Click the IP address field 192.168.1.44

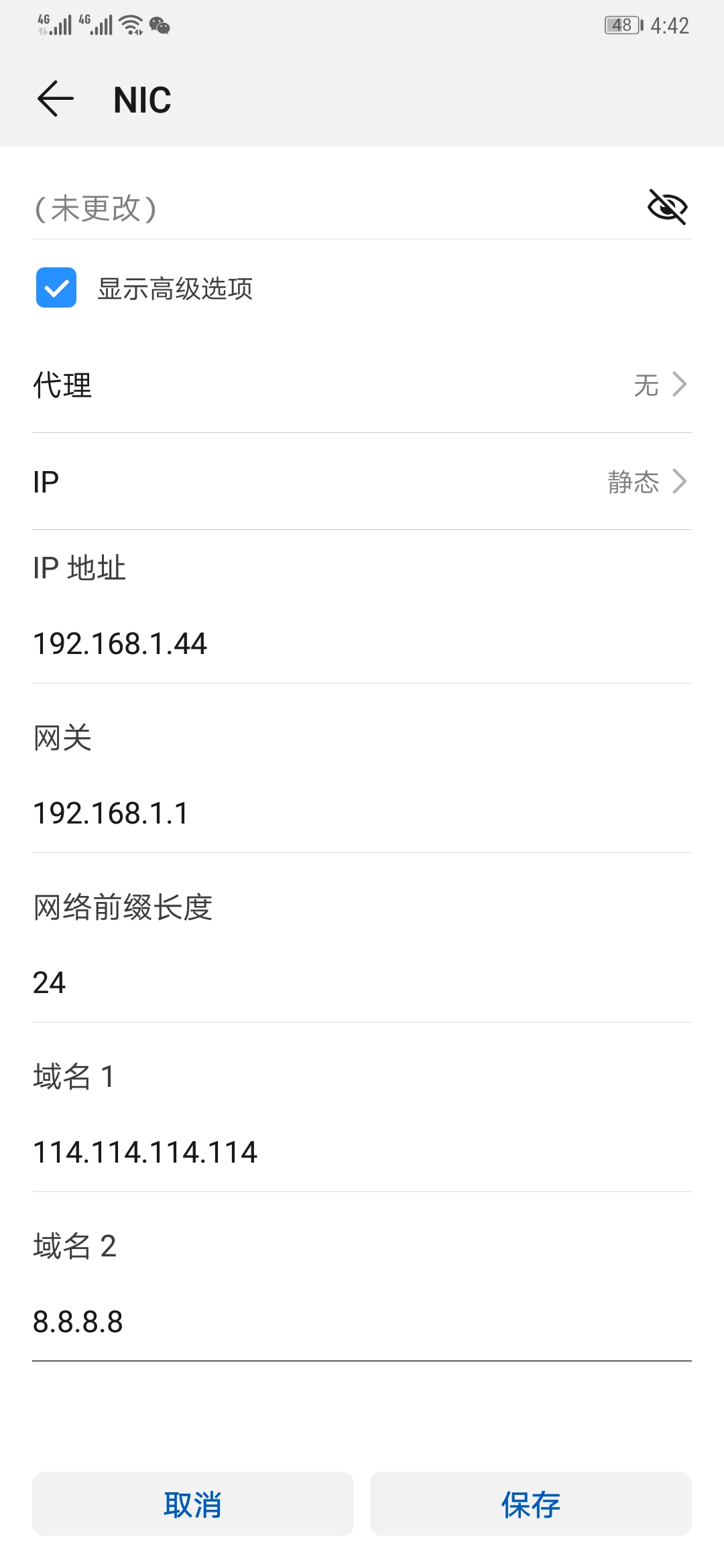[121, 645]
